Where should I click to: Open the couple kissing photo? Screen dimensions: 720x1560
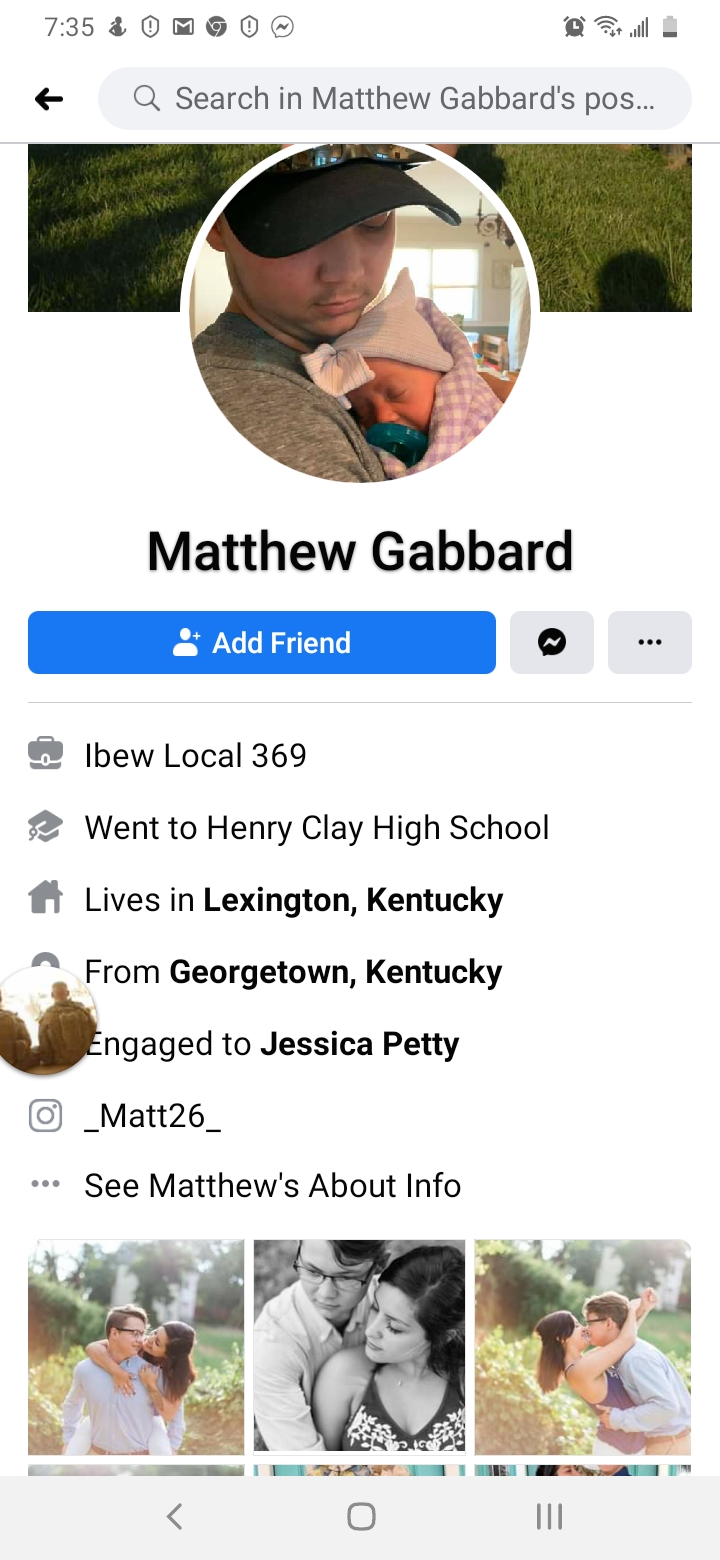tap(583, 1347)
